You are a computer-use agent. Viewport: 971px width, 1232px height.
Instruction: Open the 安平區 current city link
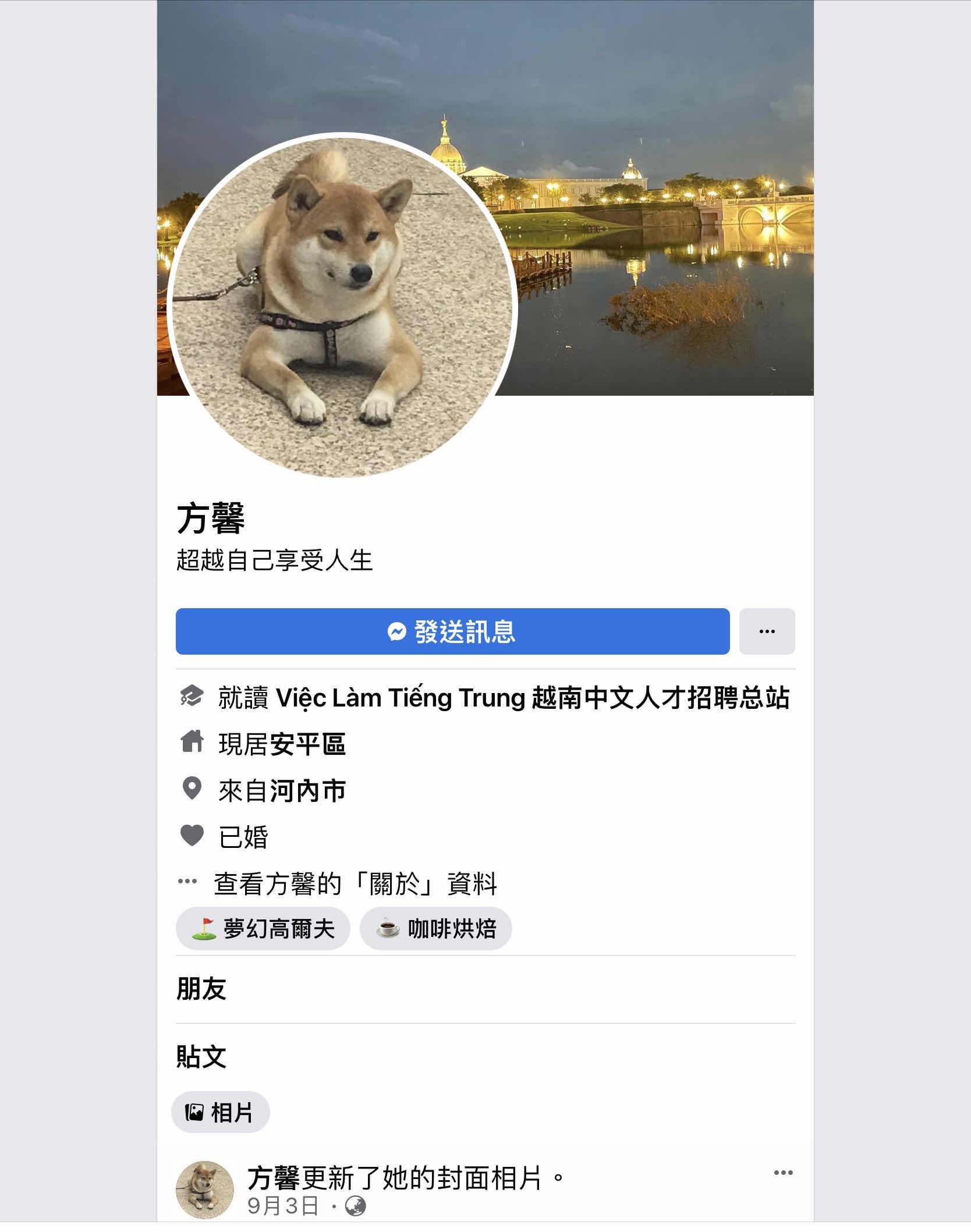307,744
